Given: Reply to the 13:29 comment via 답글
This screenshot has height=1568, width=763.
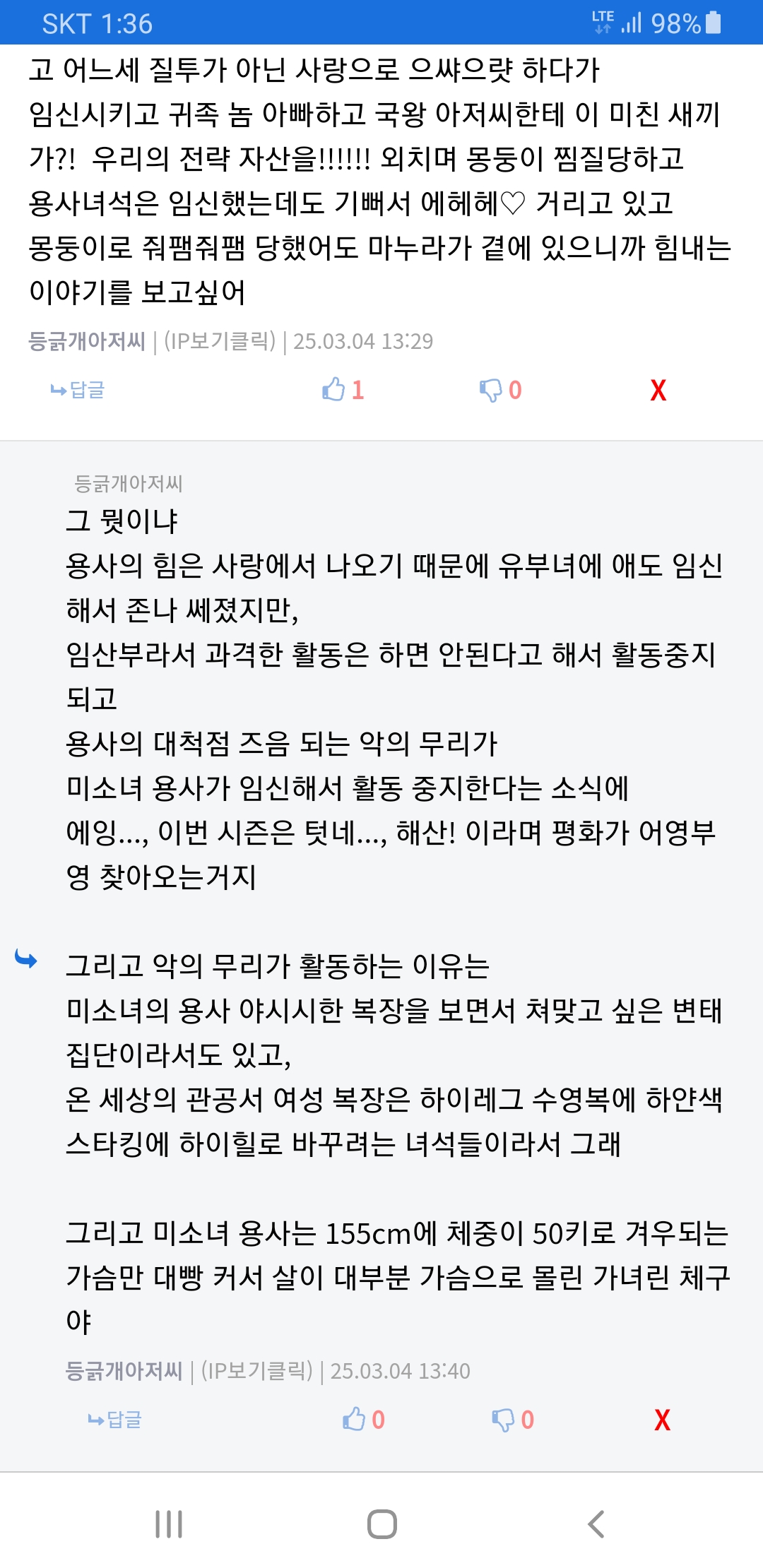Looking at the screenshot, I should (x=78, y=390).
